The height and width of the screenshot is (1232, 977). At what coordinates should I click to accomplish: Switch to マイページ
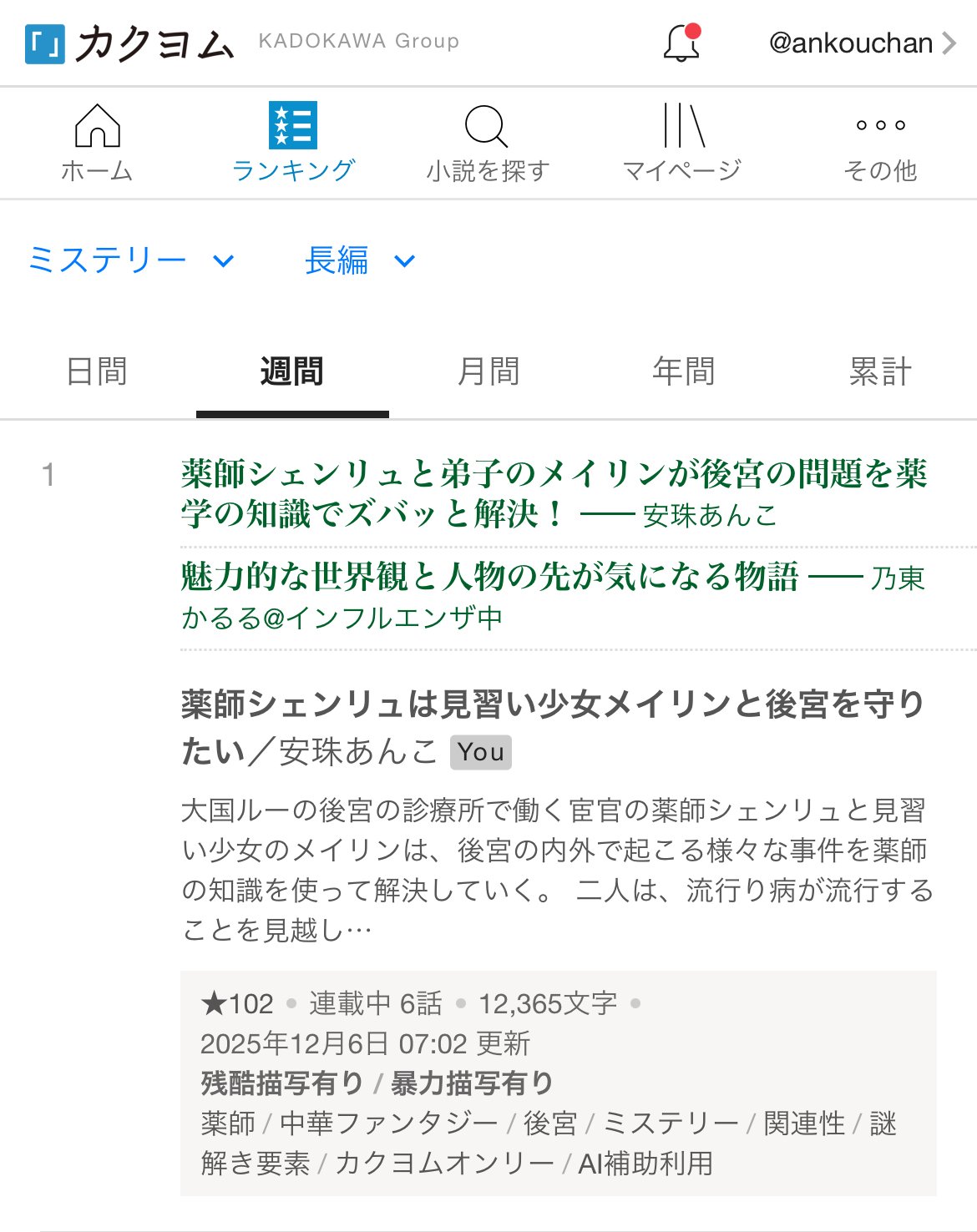682,144
